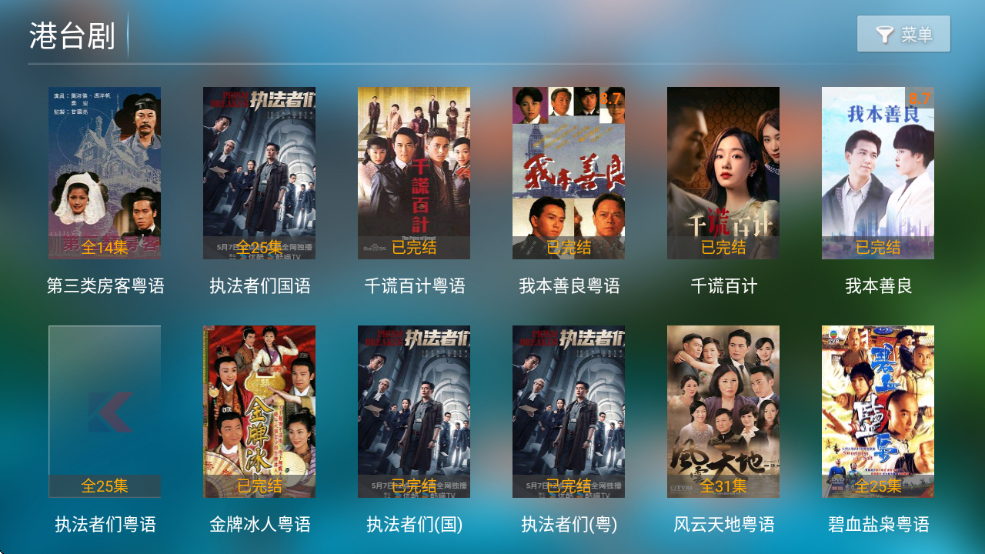Open the 我本善良 drama tile

point(878,173)
